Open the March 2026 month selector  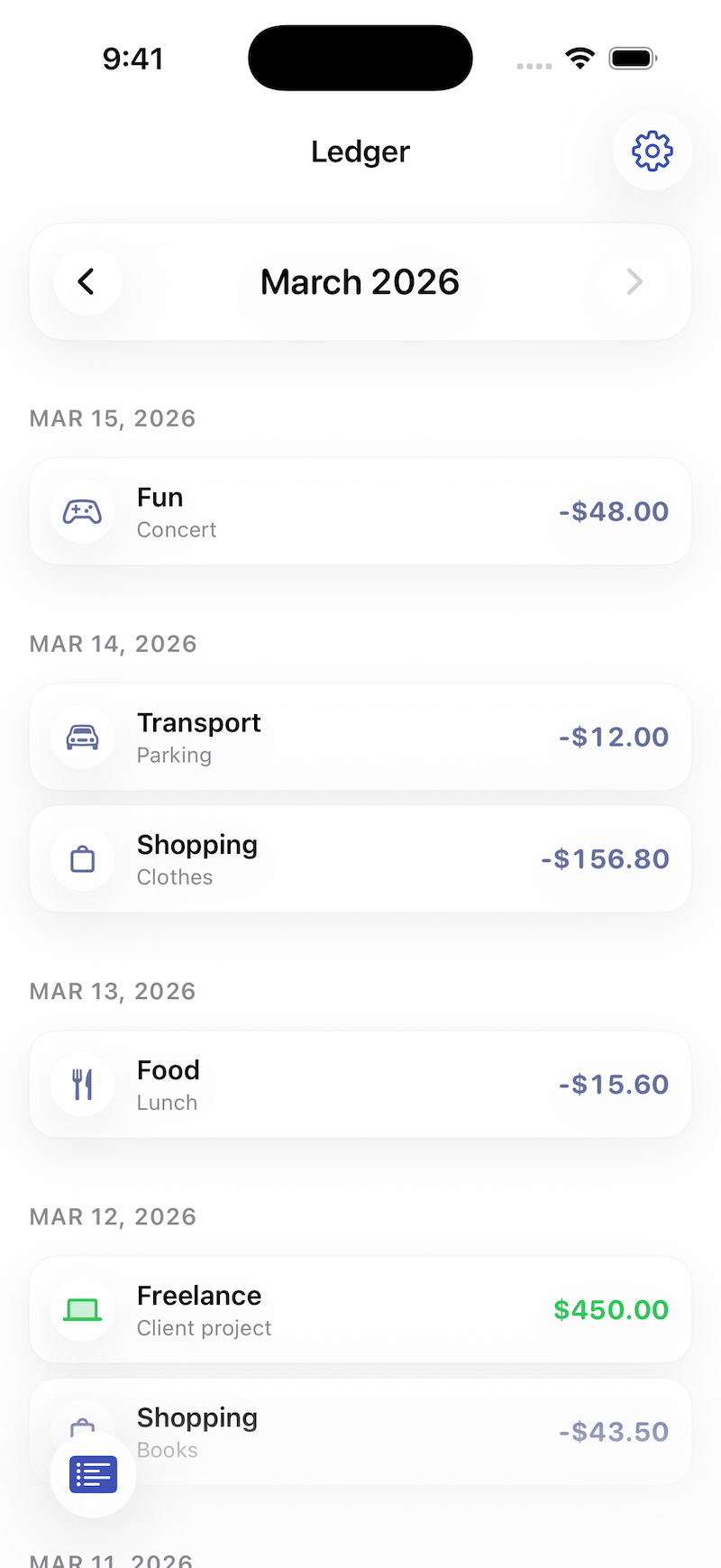click(x=360, y=281)
